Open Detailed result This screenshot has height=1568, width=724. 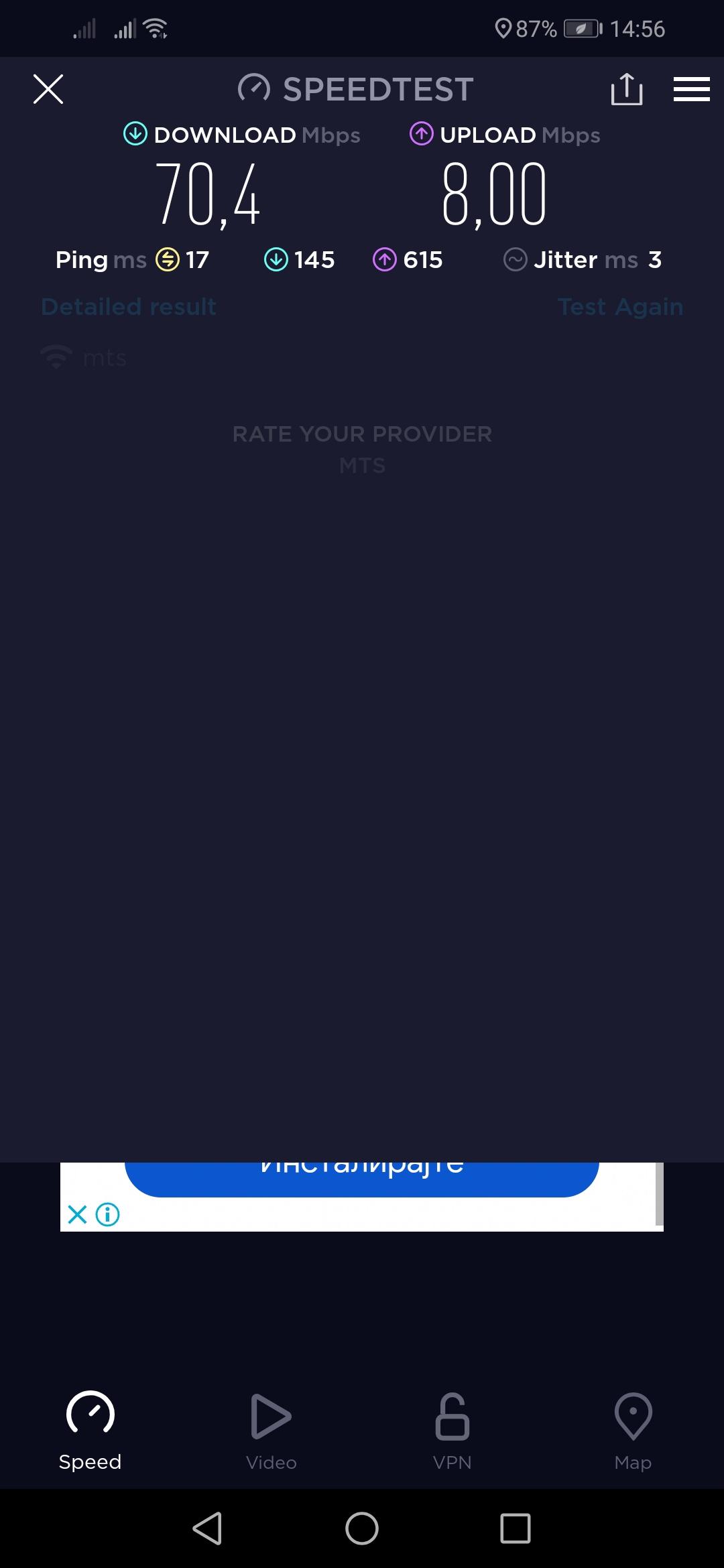[129, 307]
